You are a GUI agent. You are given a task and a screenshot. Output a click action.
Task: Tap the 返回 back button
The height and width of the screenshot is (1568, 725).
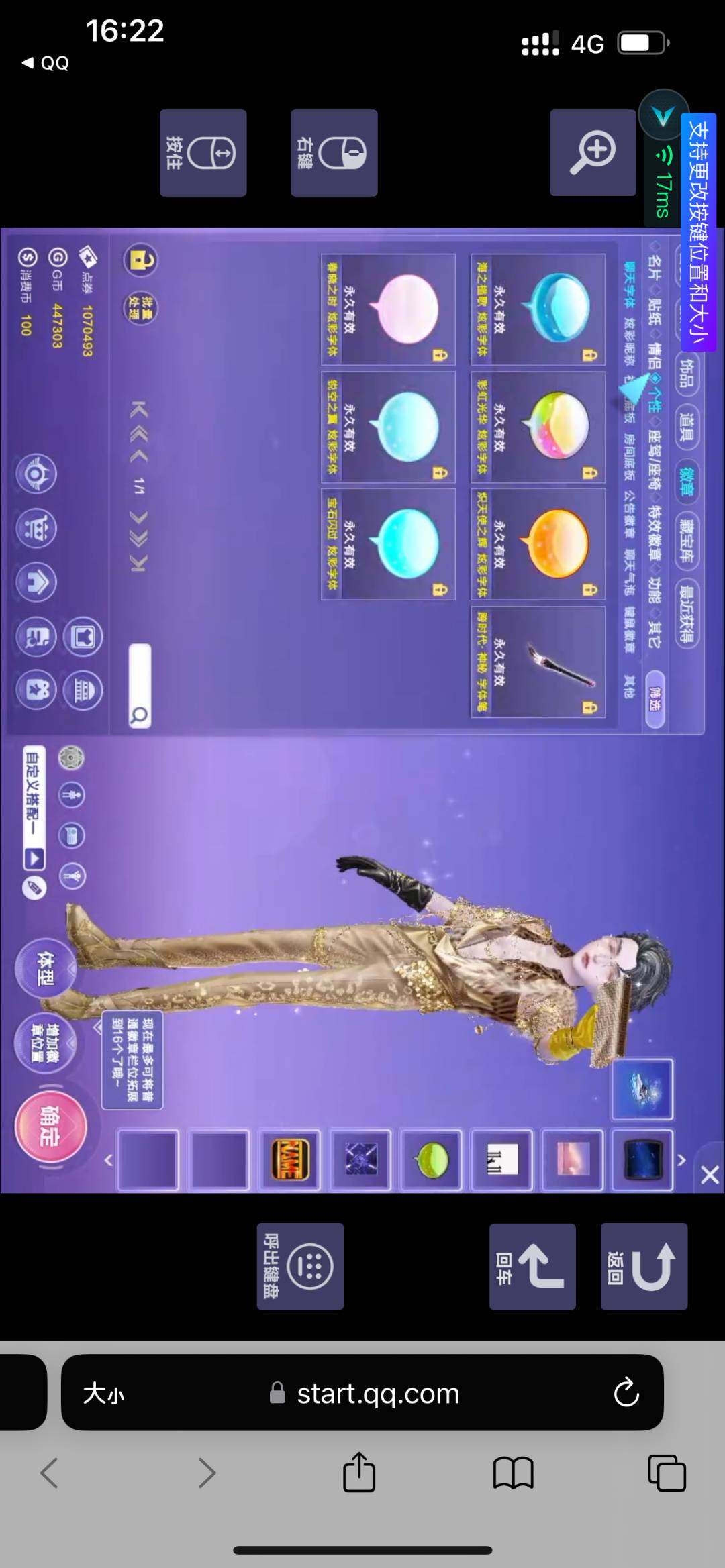click(x=644, y=1266)
